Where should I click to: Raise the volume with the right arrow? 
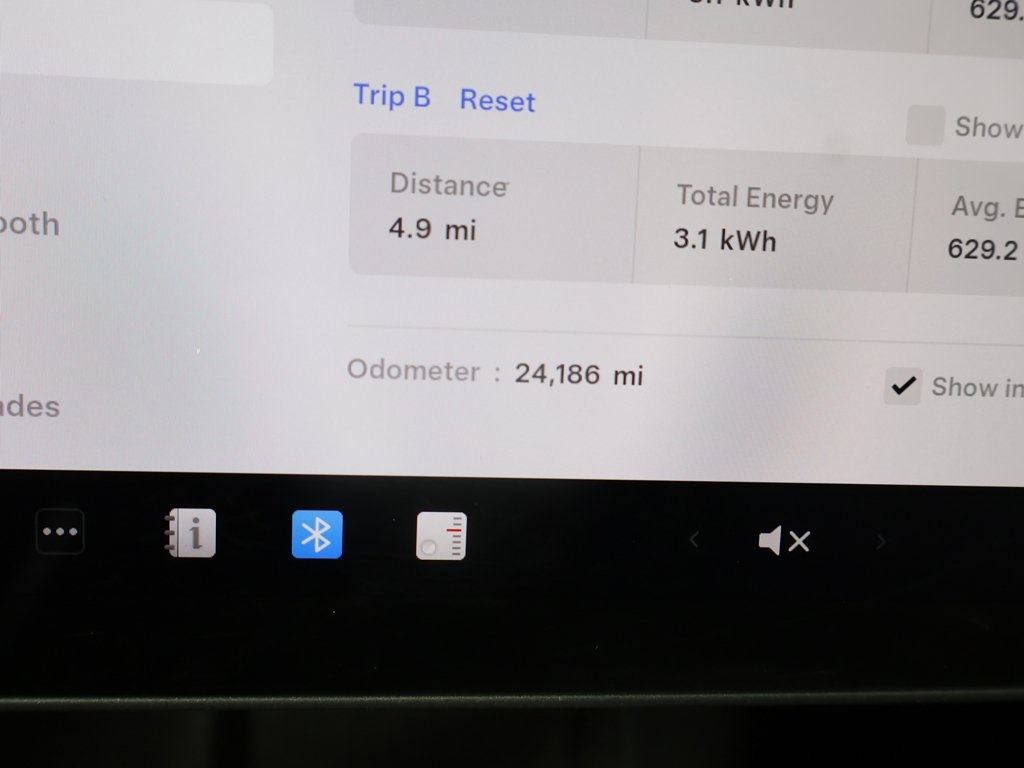[x=880, y=542]
